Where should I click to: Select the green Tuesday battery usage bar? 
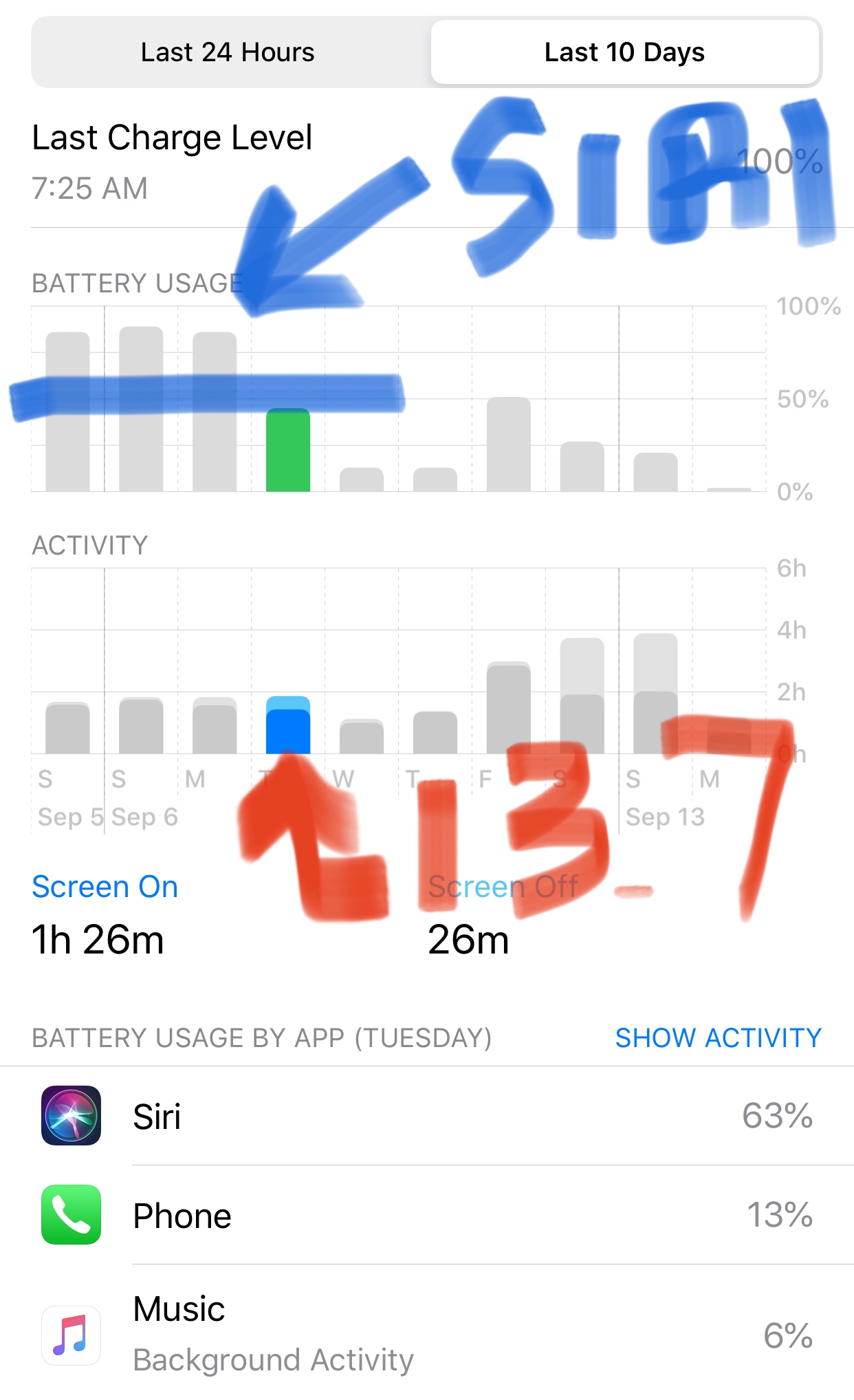coord(288,451)
